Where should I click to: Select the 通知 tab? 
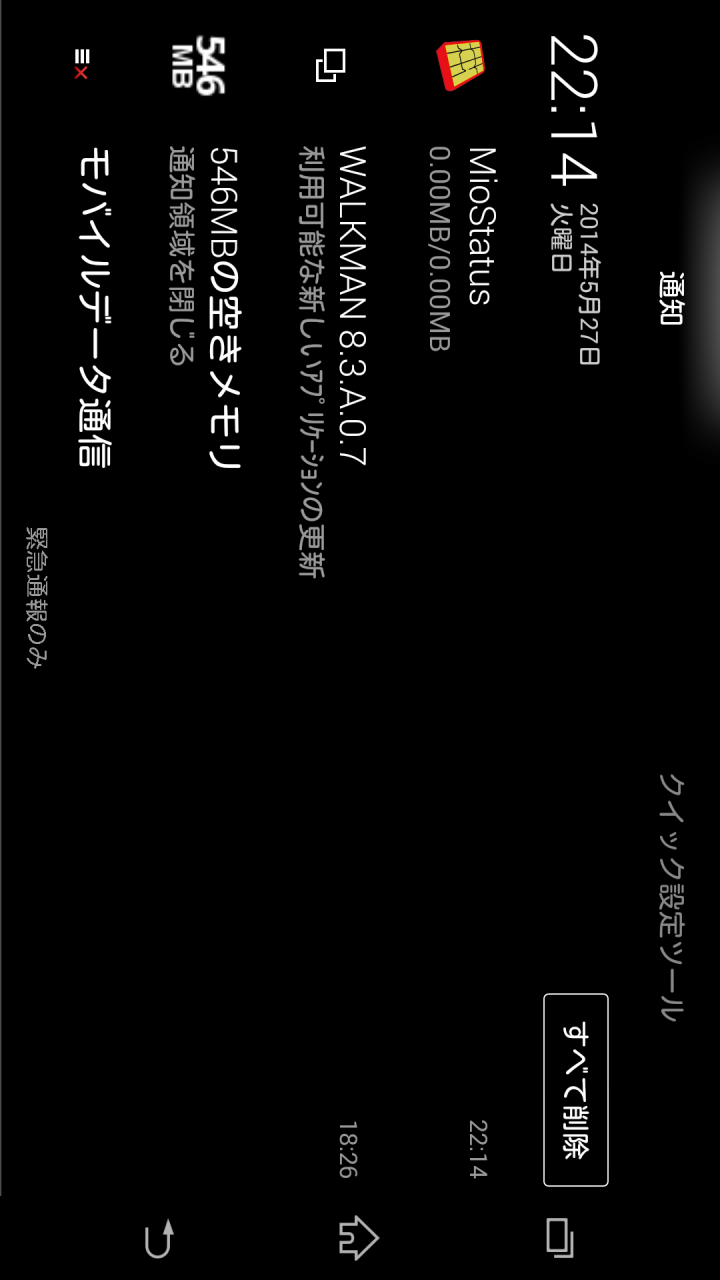(x=671, y=298)
